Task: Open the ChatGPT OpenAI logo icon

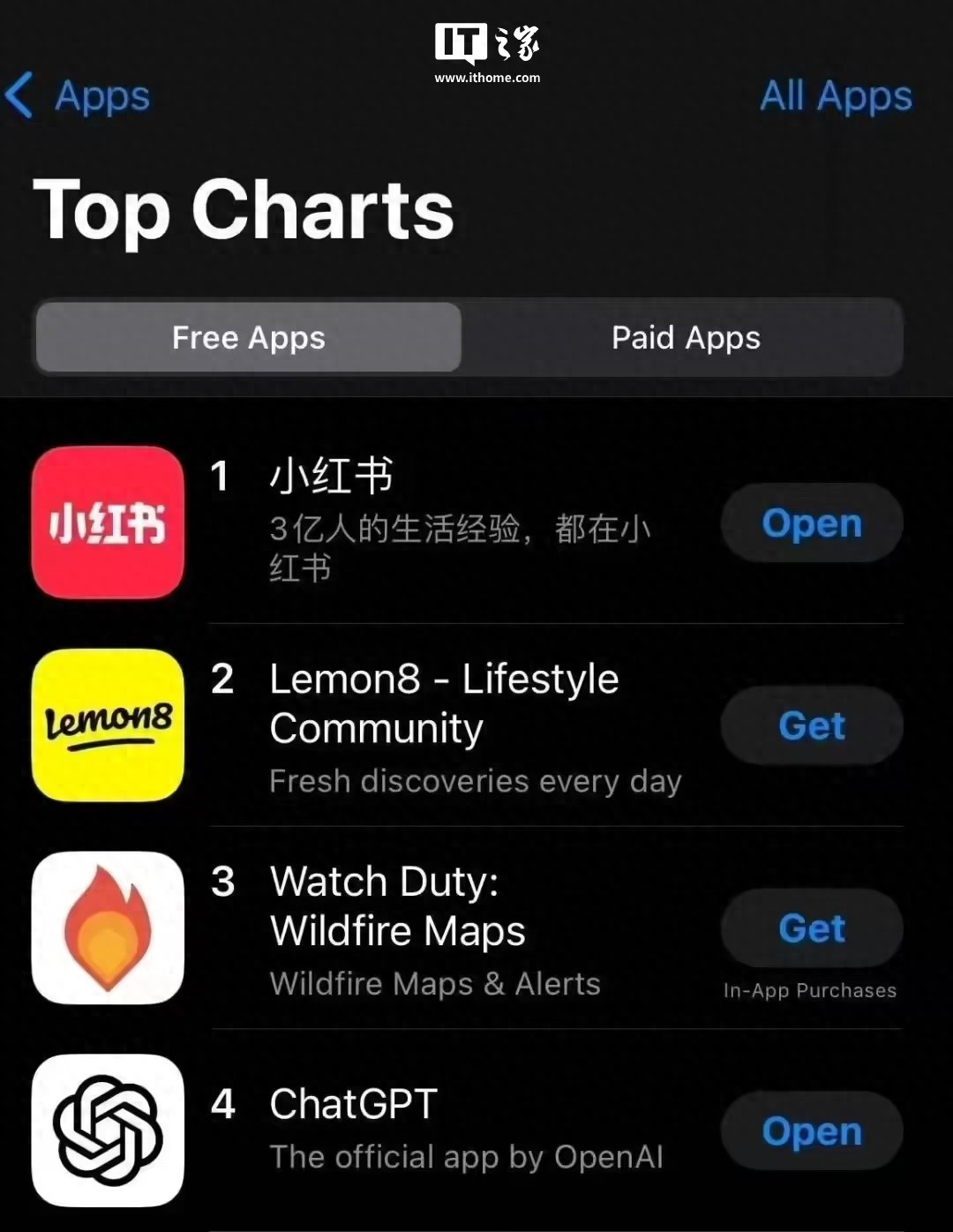Action: [107, 1131]
